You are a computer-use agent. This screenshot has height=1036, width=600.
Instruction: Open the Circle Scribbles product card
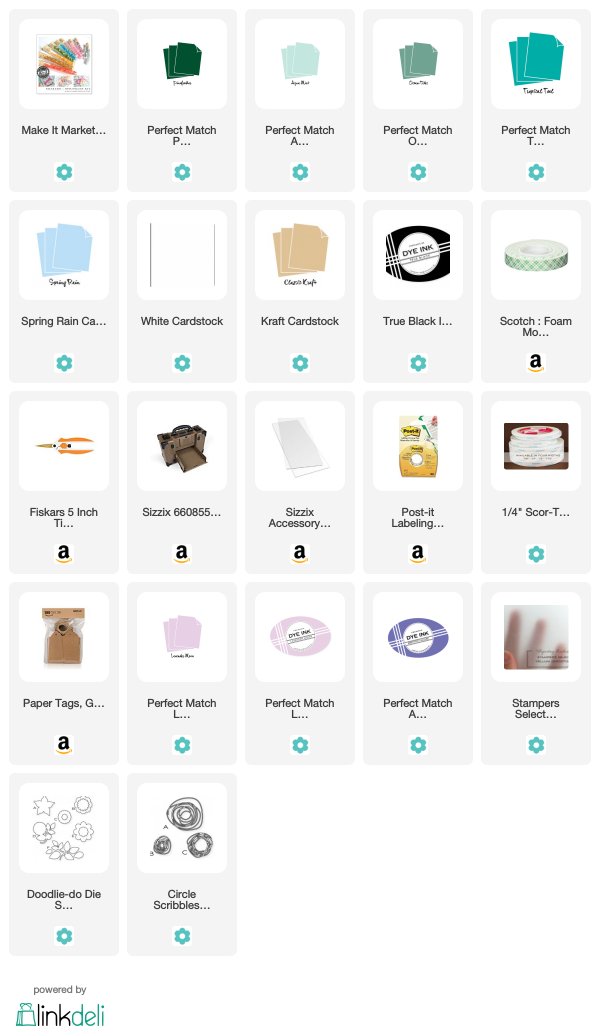tap(182, 864)
